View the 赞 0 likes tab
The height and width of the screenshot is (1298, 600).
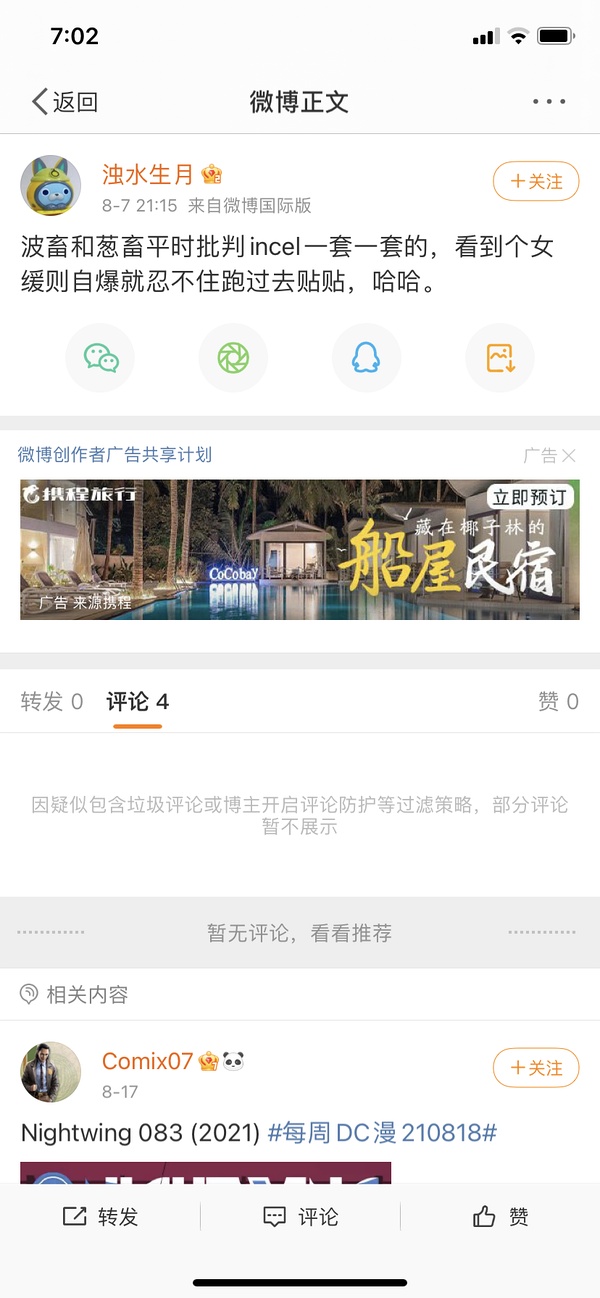tap(558, 702)
